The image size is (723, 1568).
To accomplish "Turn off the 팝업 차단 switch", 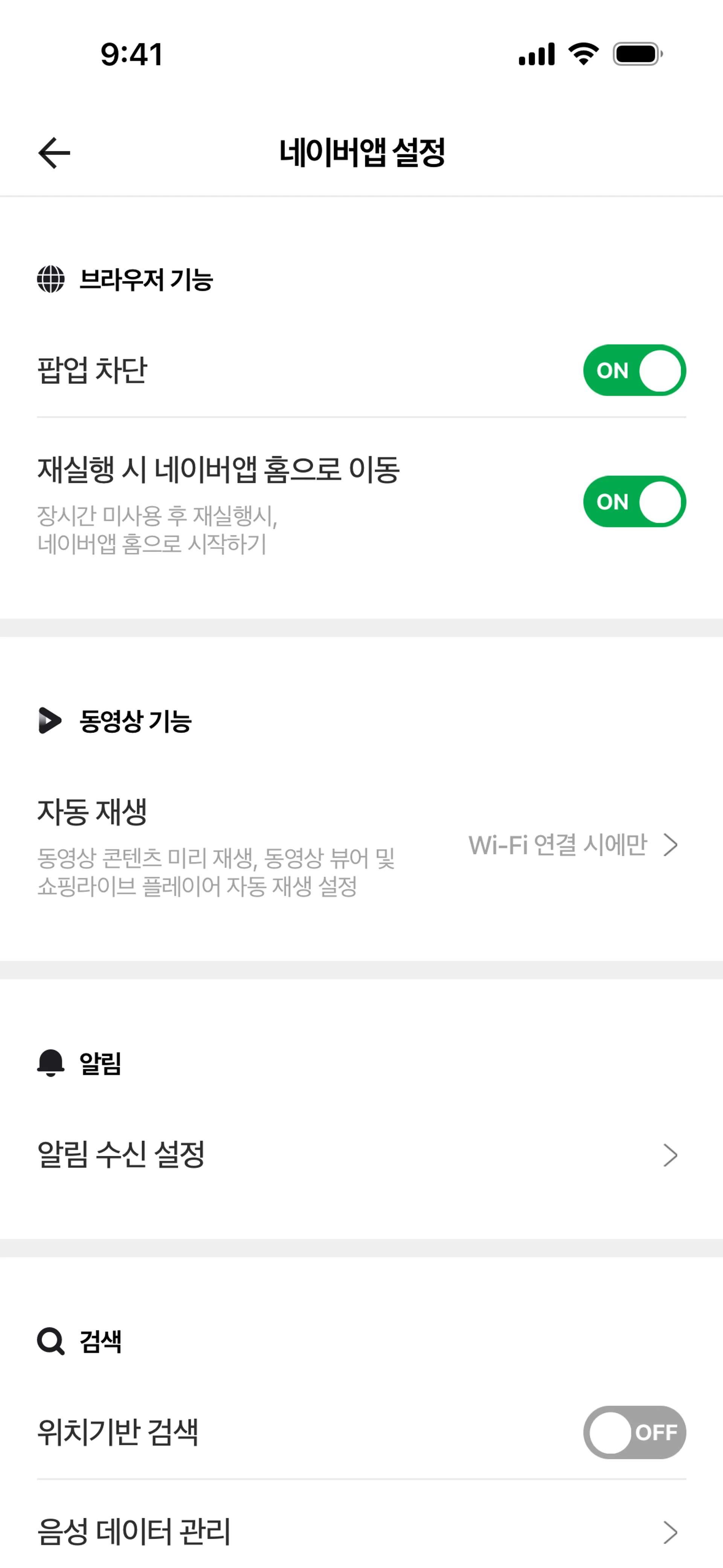I will coord(633,370).
